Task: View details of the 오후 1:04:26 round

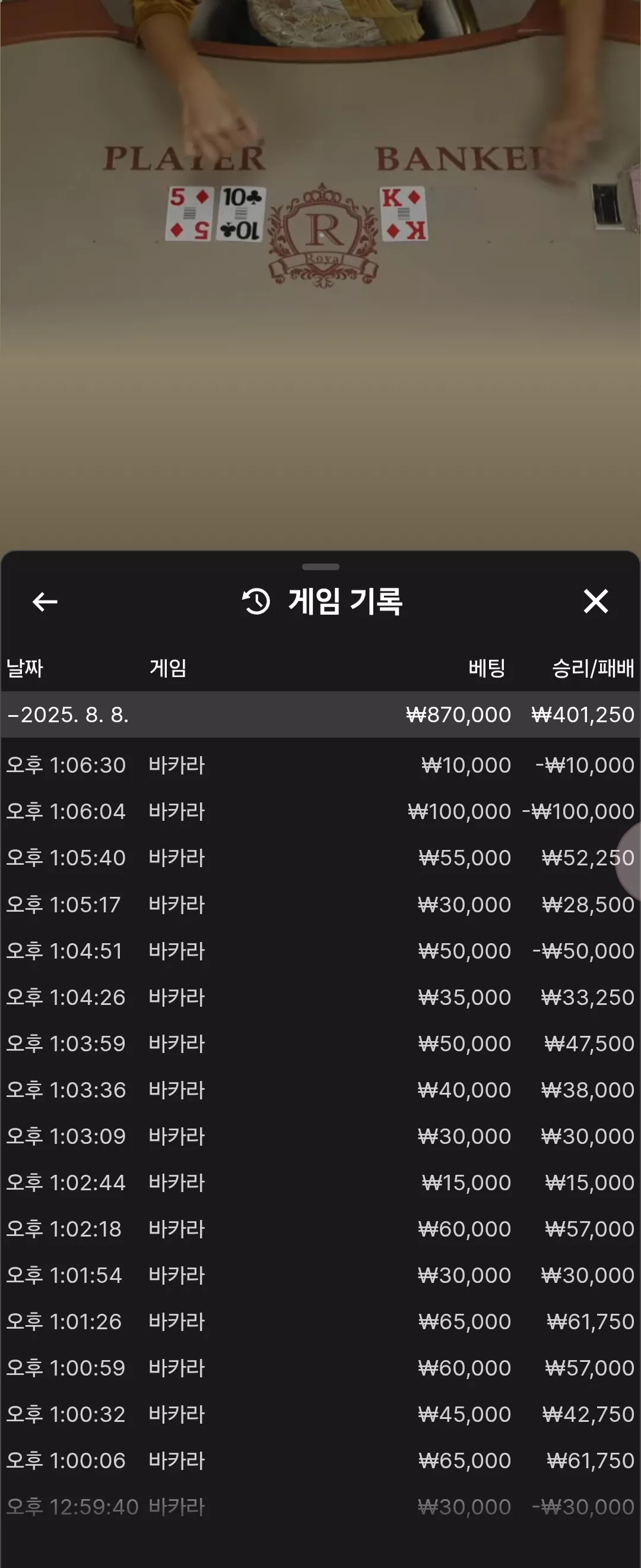Action: click(x=320, y=997)
